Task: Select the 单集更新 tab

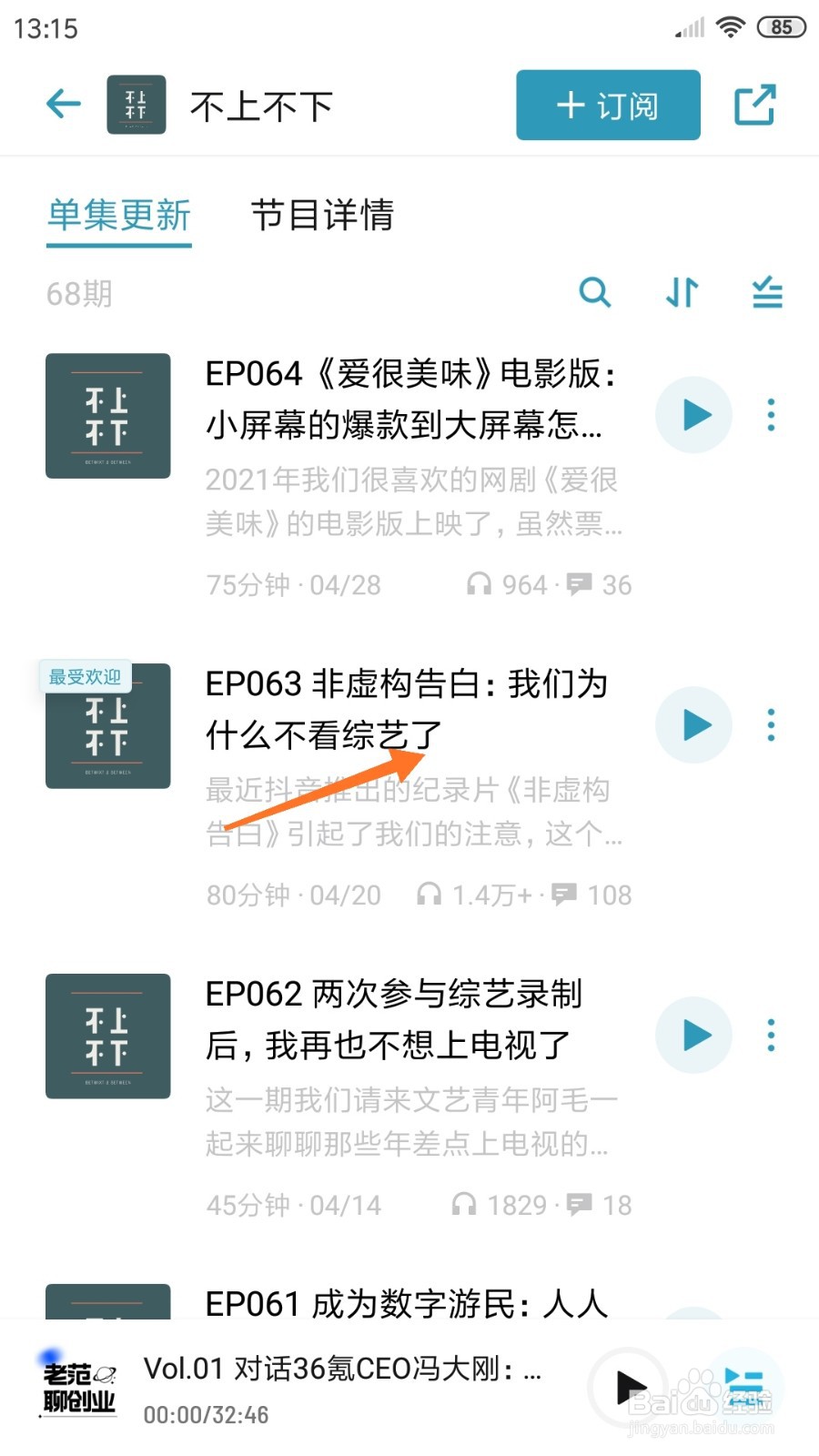Action: (118, 217)
